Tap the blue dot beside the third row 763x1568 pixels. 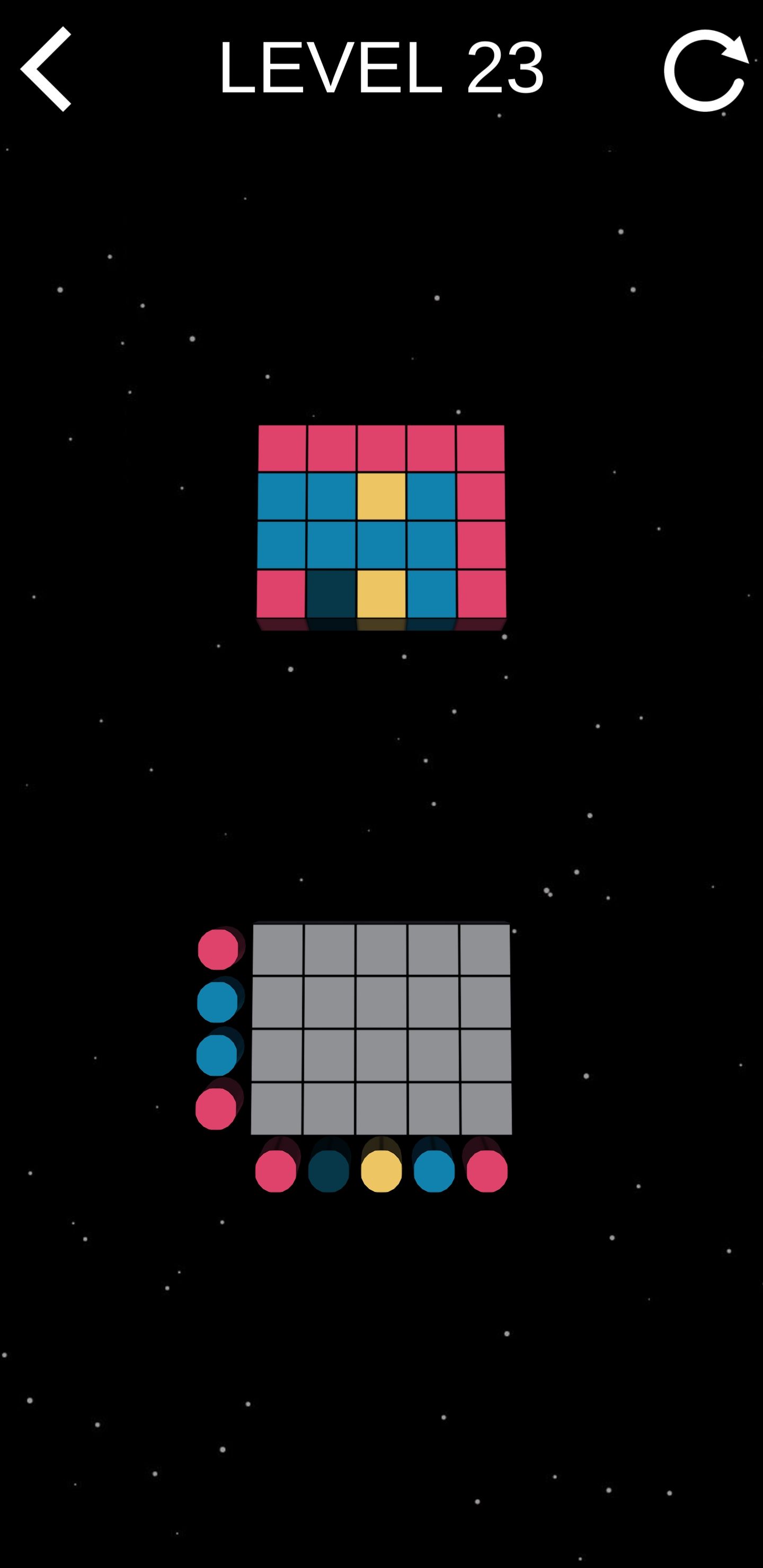click(217, 1055)
